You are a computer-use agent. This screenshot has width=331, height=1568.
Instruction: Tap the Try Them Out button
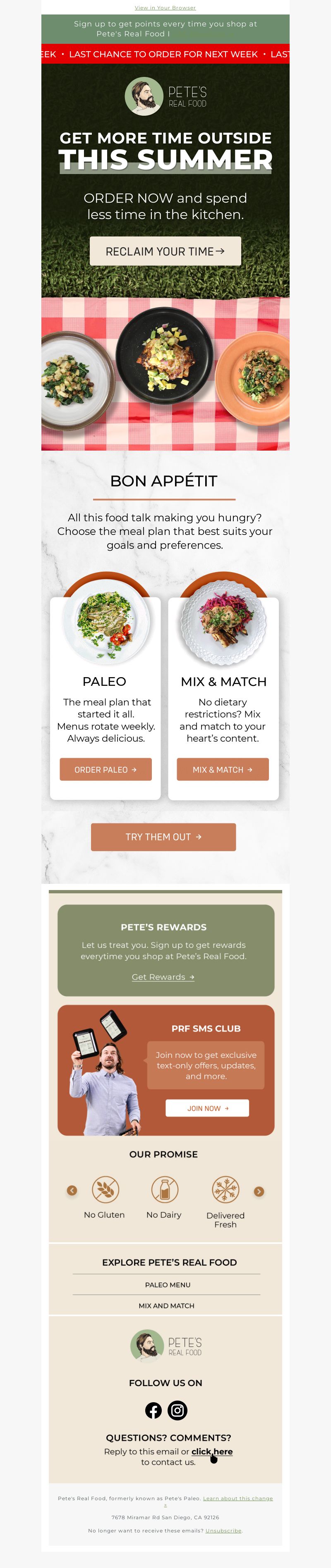coord(163,837)
